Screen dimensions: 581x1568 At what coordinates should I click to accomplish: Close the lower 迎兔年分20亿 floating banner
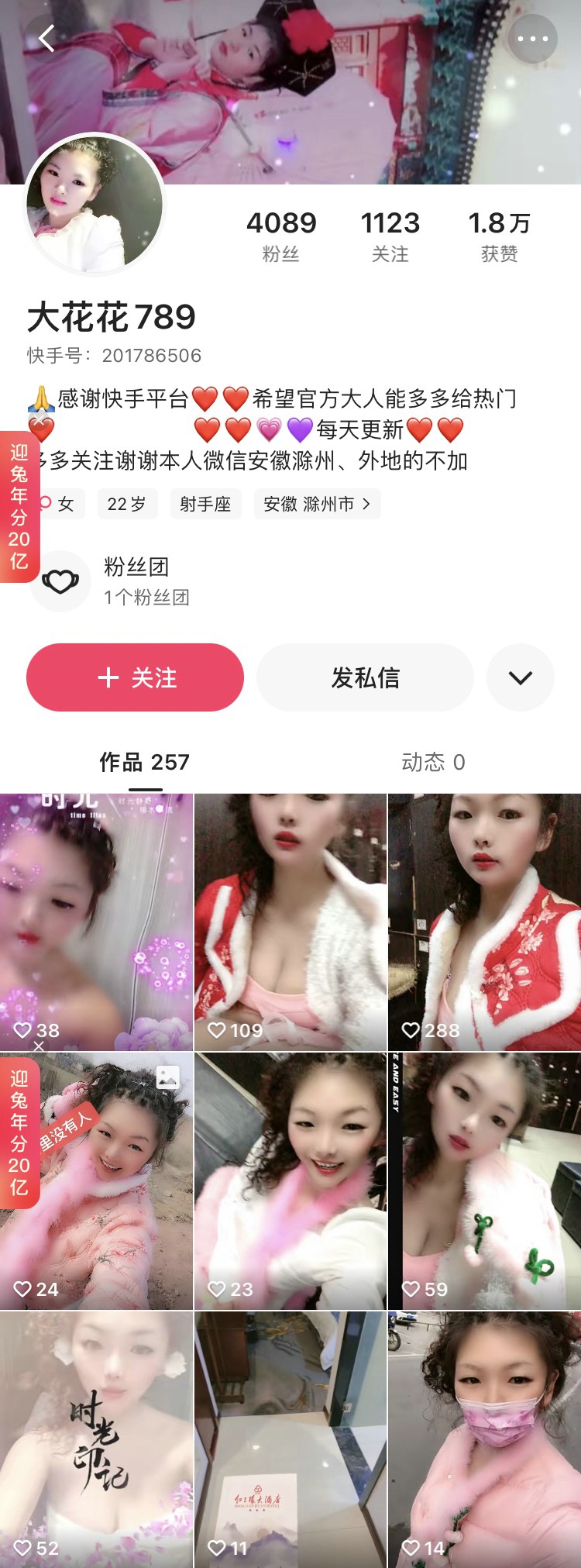pyautogui.click(x=39, y=1046)
